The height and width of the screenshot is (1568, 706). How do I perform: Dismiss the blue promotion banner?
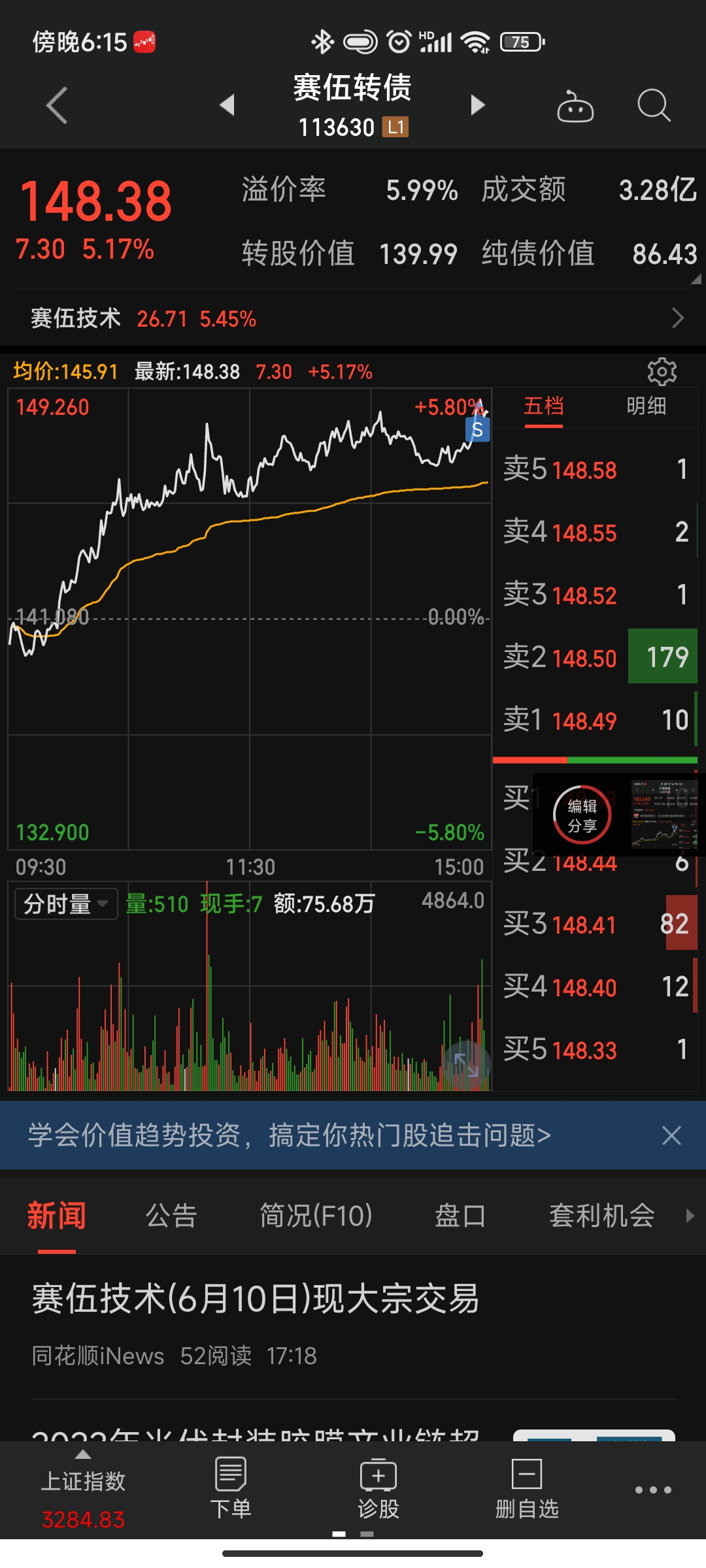[x=671, y=1135]
